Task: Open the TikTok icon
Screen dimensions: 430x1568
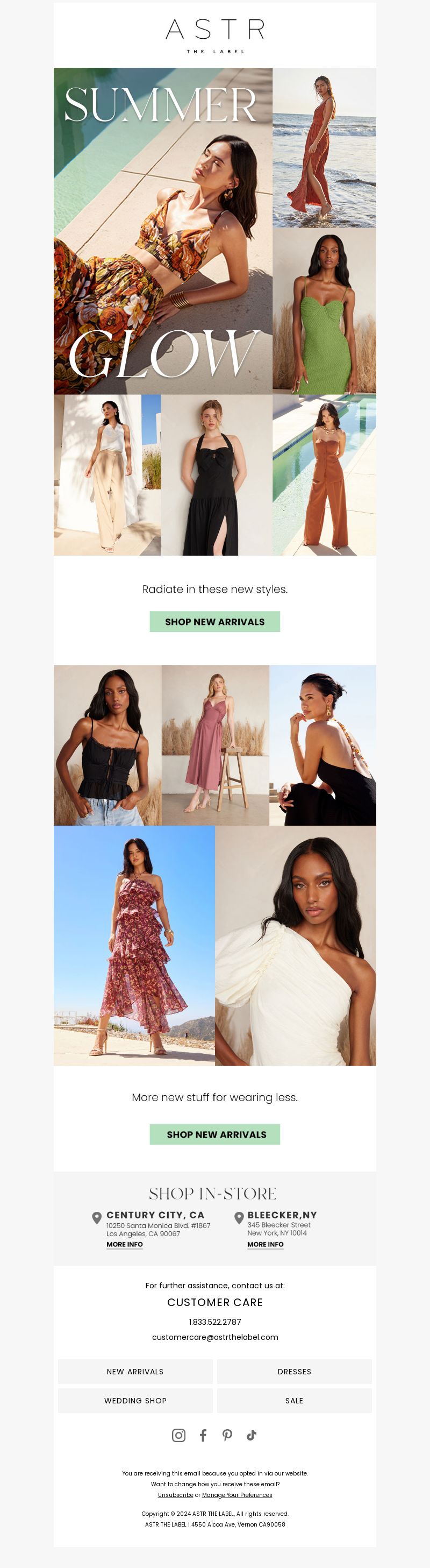Action: pyautogui.click(x=251, y=1435)
